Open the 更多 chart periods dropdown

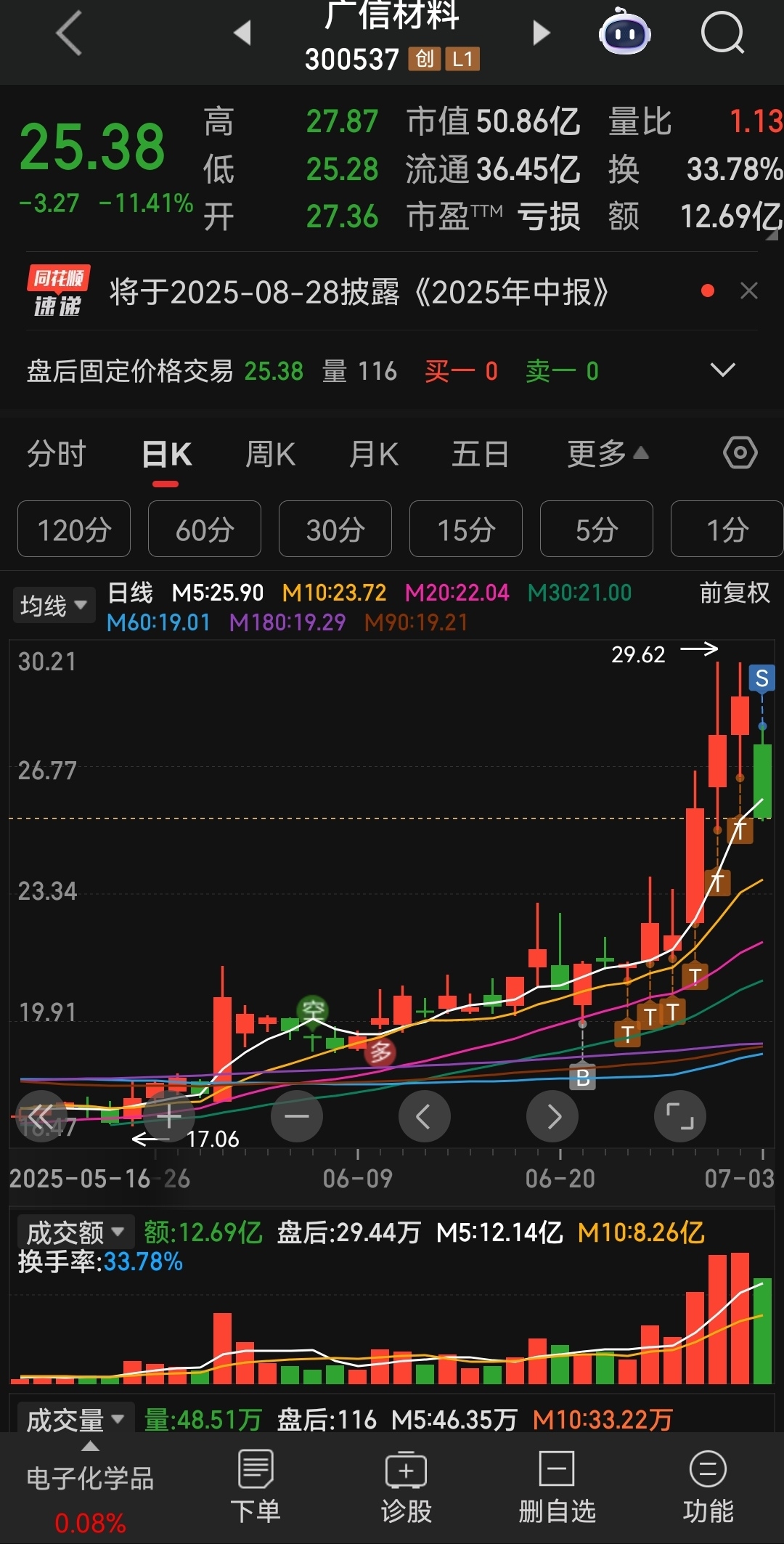(x=607, y=455)
